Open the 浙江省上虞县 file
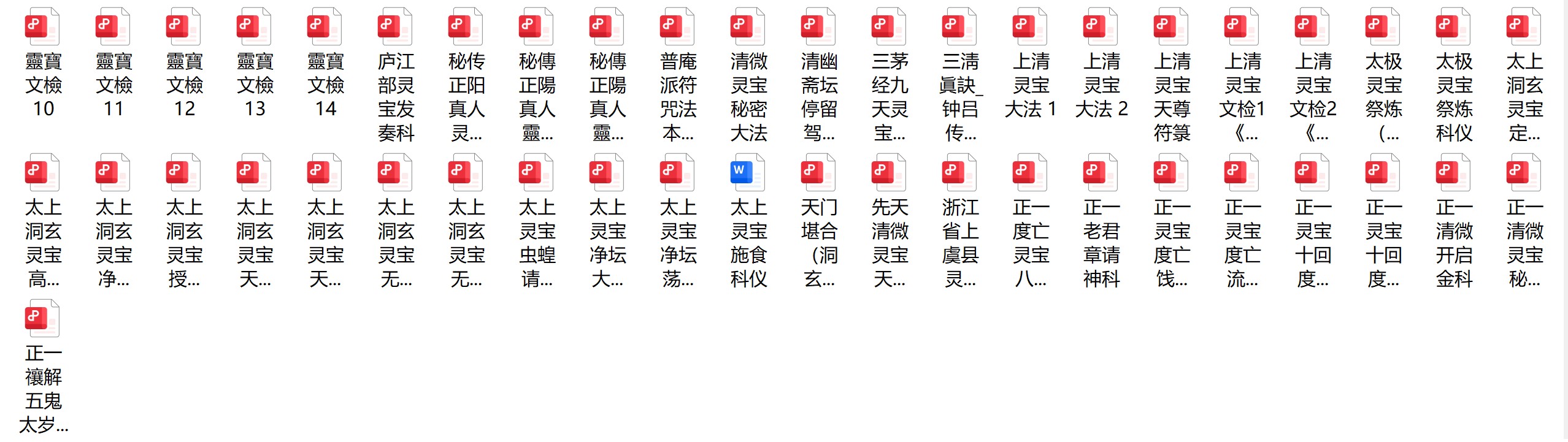 959,173
